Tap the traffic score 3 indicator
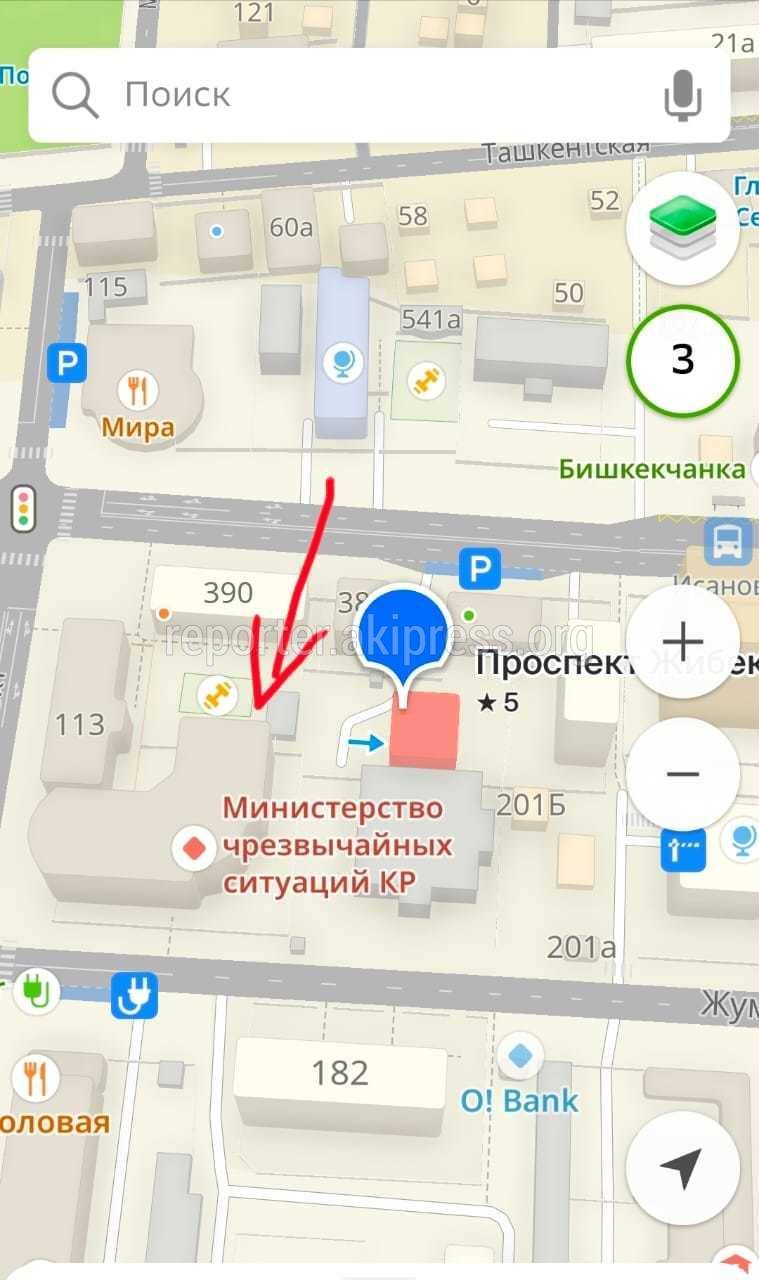 pos(683,359)
